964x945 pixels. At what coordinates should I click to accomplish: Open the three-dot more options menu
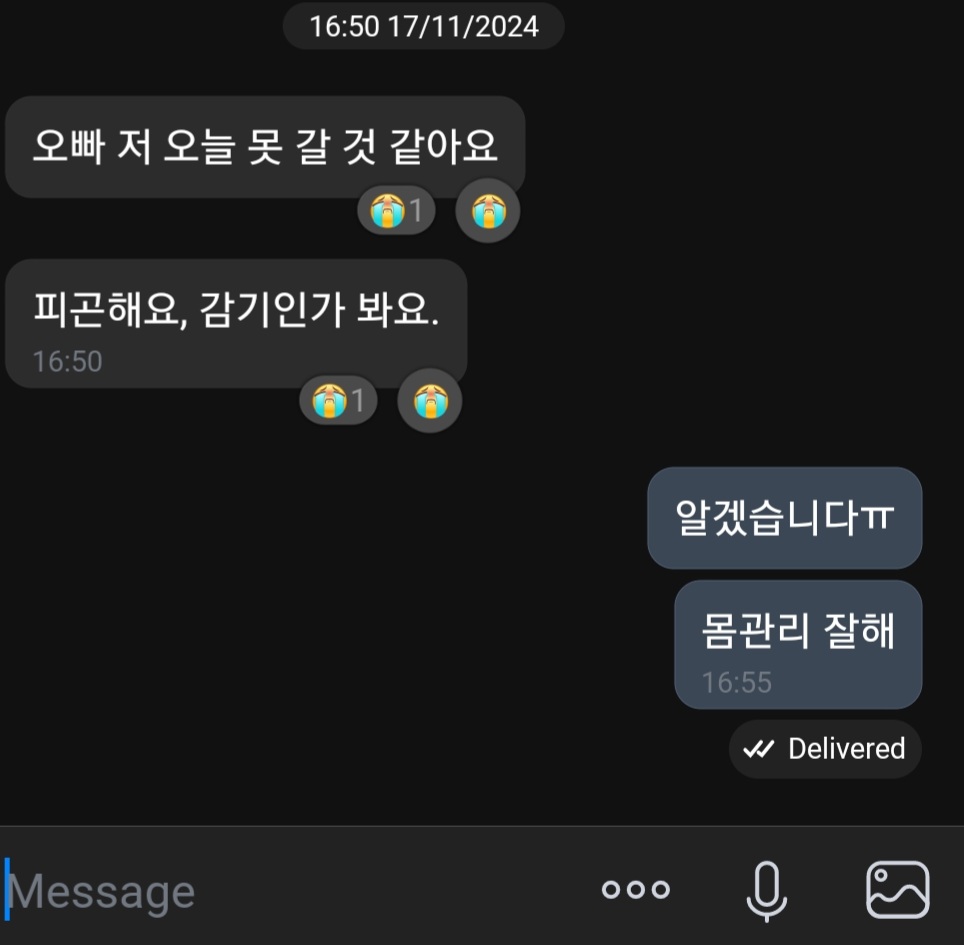[636, 889]
